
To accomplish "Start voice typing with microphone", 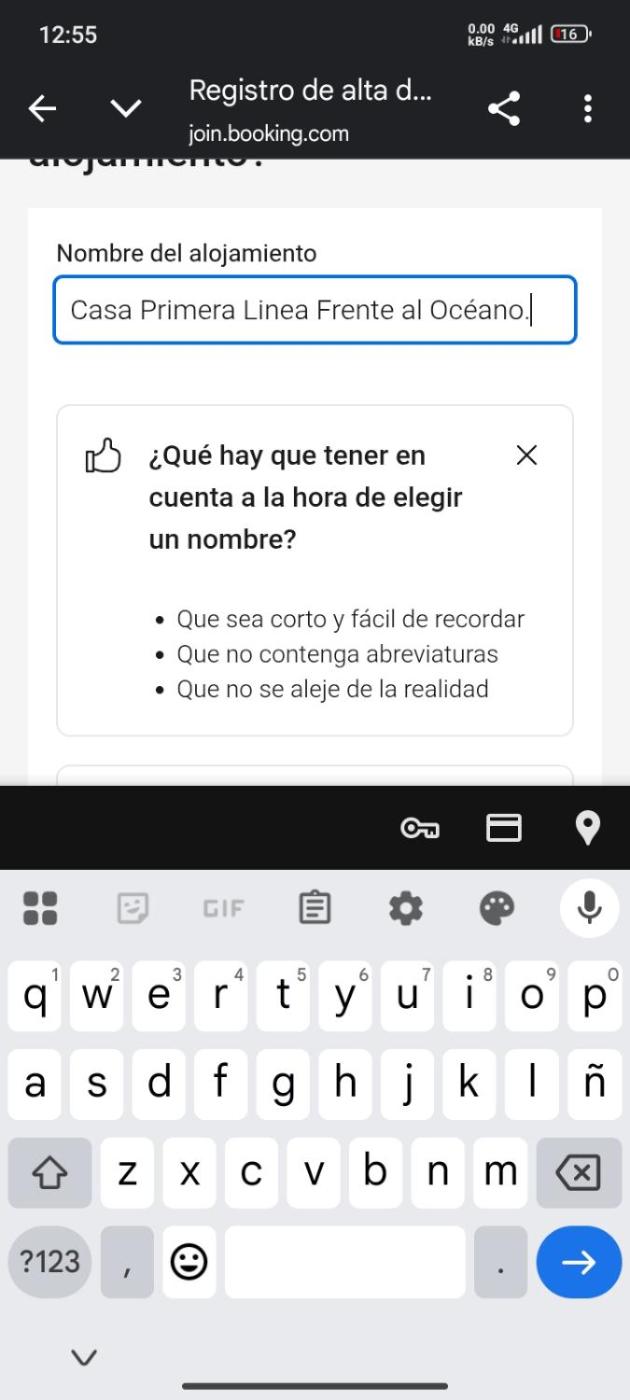I will [x=589, y=908].
